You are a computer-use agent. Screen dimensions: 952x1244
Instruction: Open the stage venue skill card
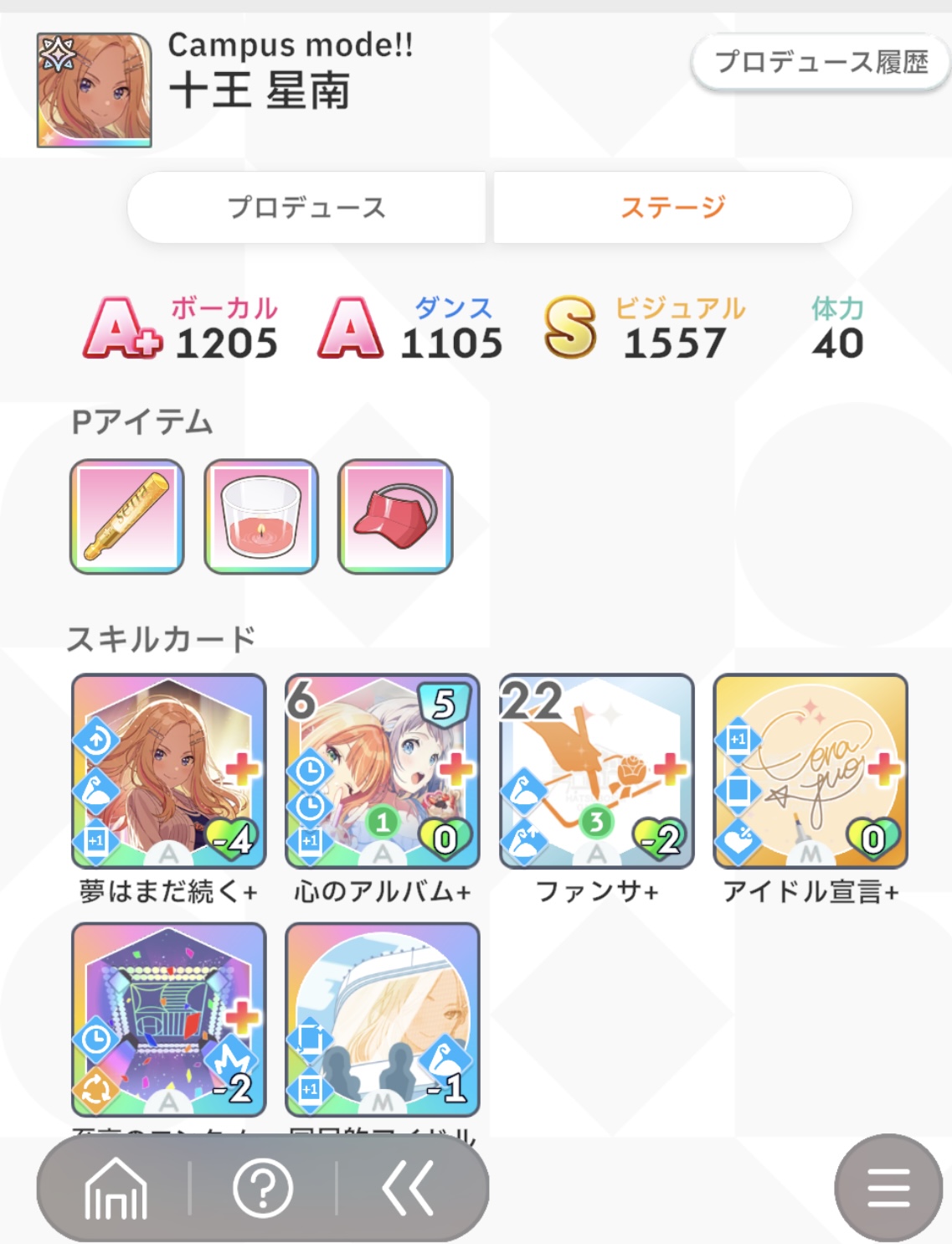click(x=169, y=1019)
